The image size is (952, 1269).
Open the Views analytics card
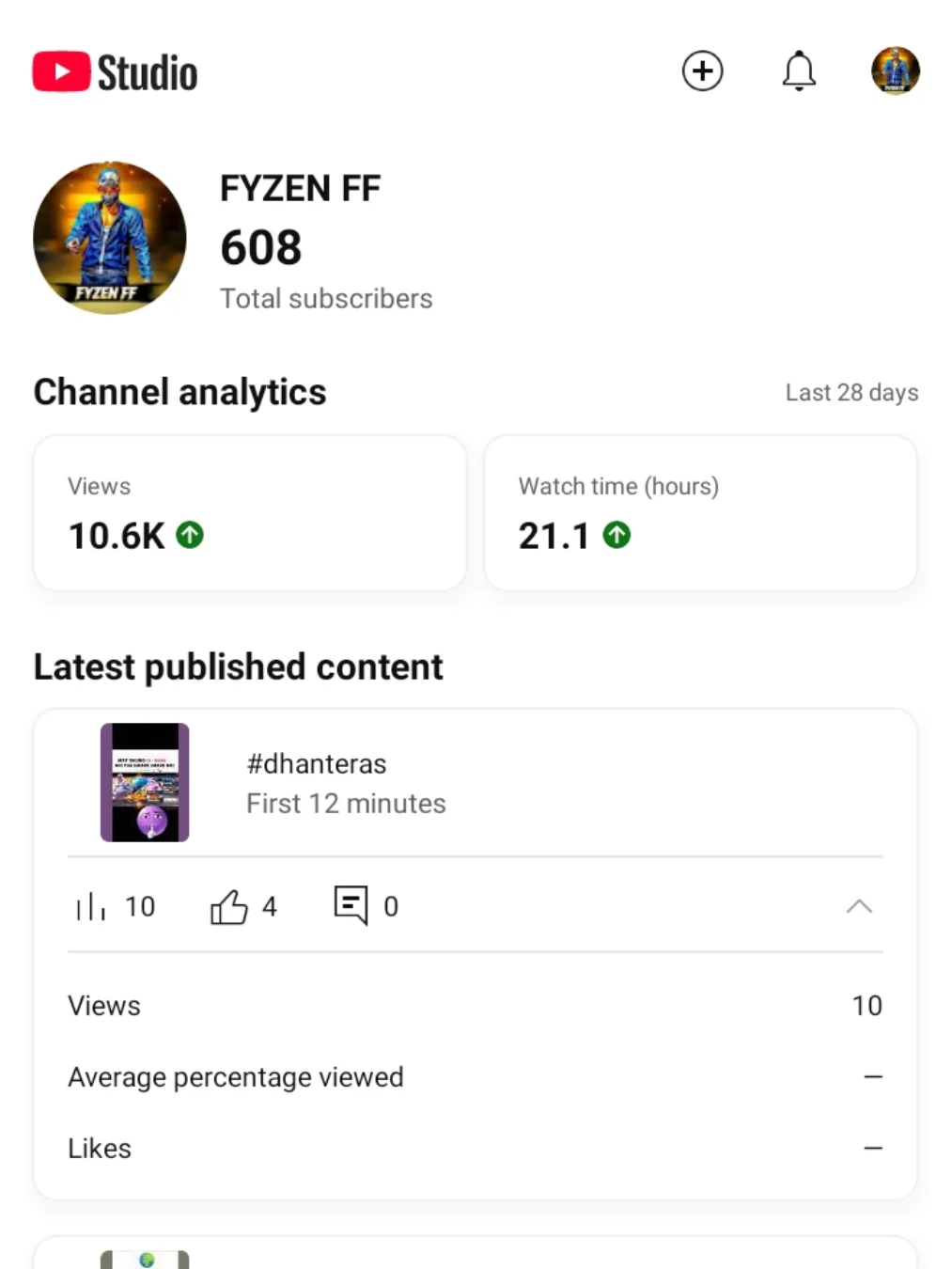pyautogui.click(x=250, y=512)
